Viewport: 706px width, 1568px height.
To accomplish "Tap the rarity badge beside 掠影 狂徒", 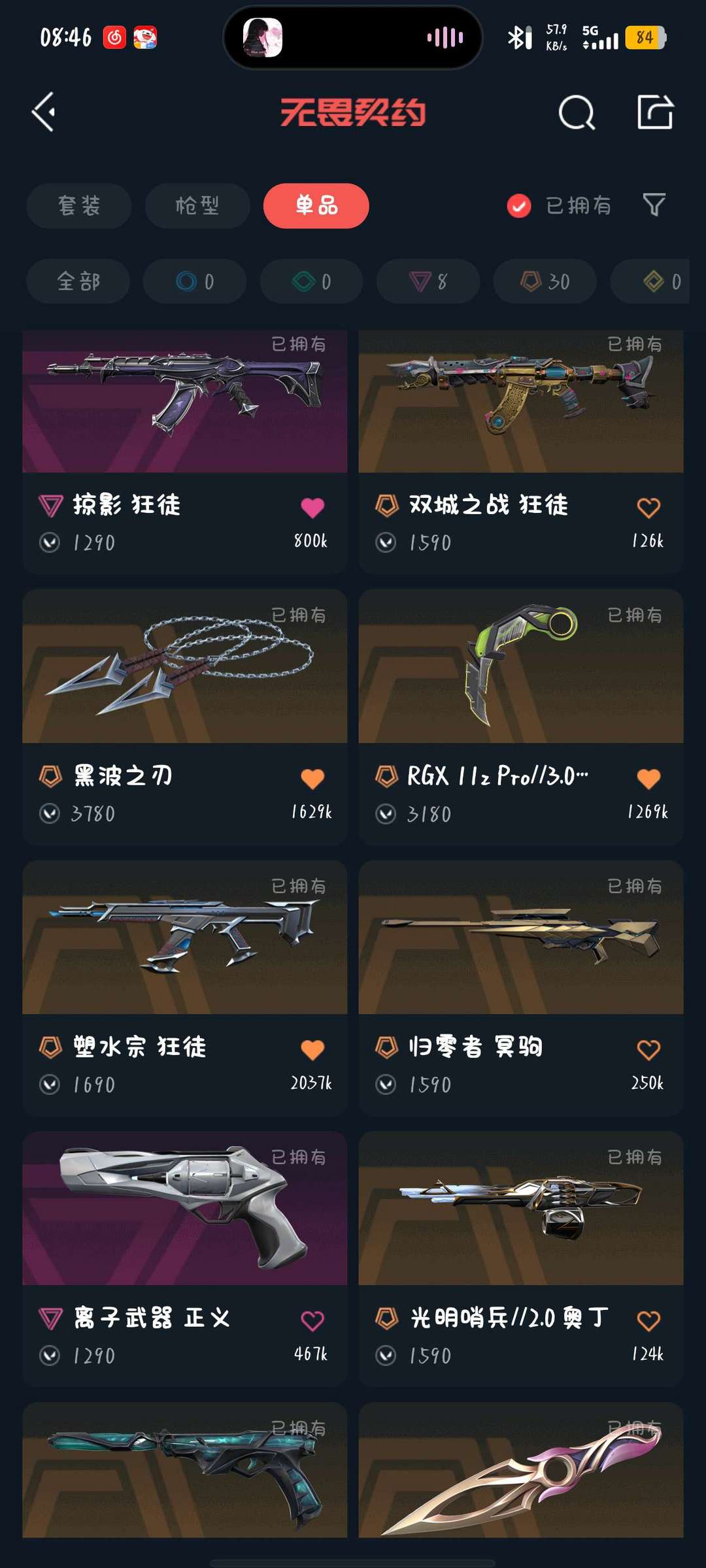I will 50,505.
